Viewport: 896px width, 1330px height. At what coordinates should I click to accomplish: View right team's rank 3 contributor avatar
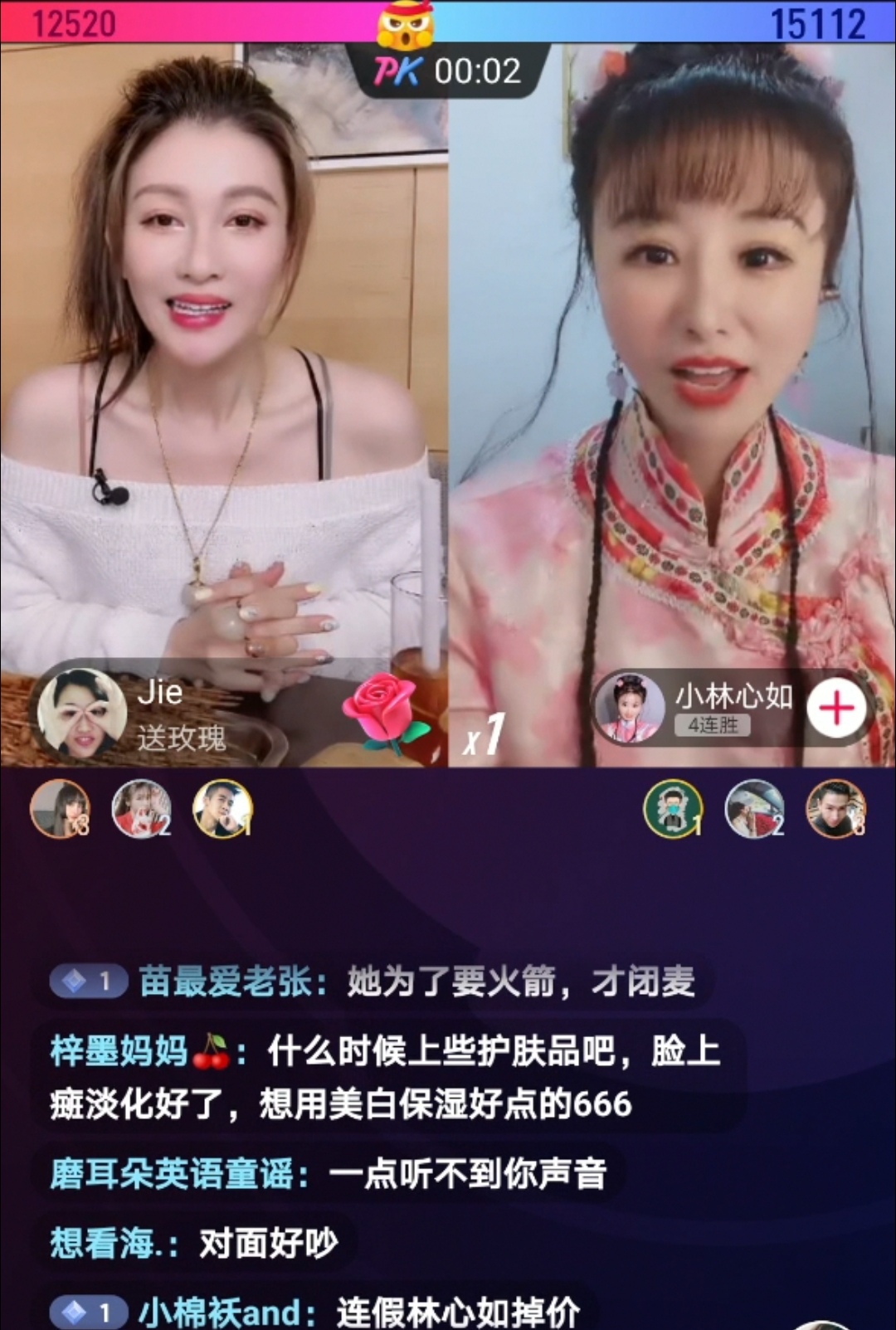pyautogui.click(x=836, y=808)
